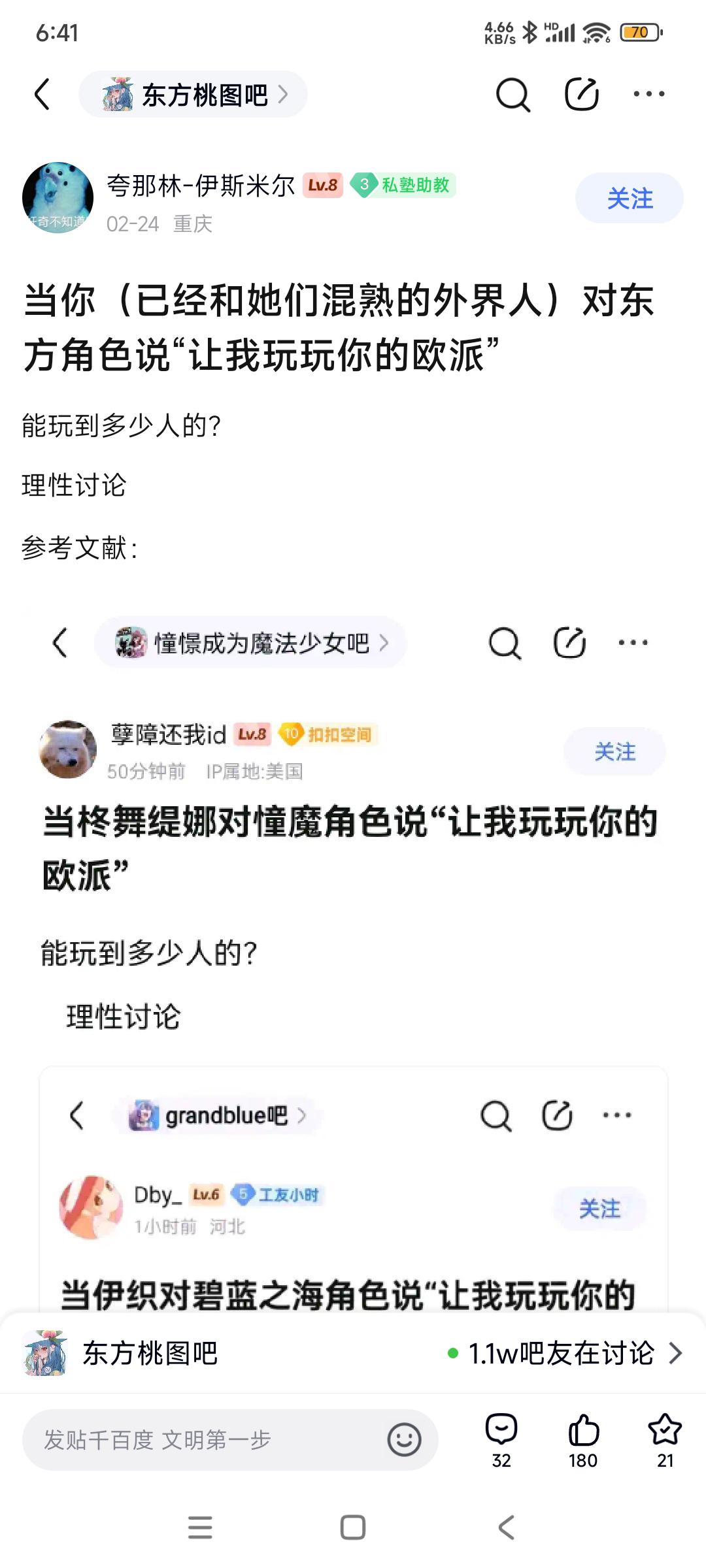Screen dimensions: 706x1568
Task: Follow the author with the 关注 button
Action: pyautogui.click(x=629, y=199)
